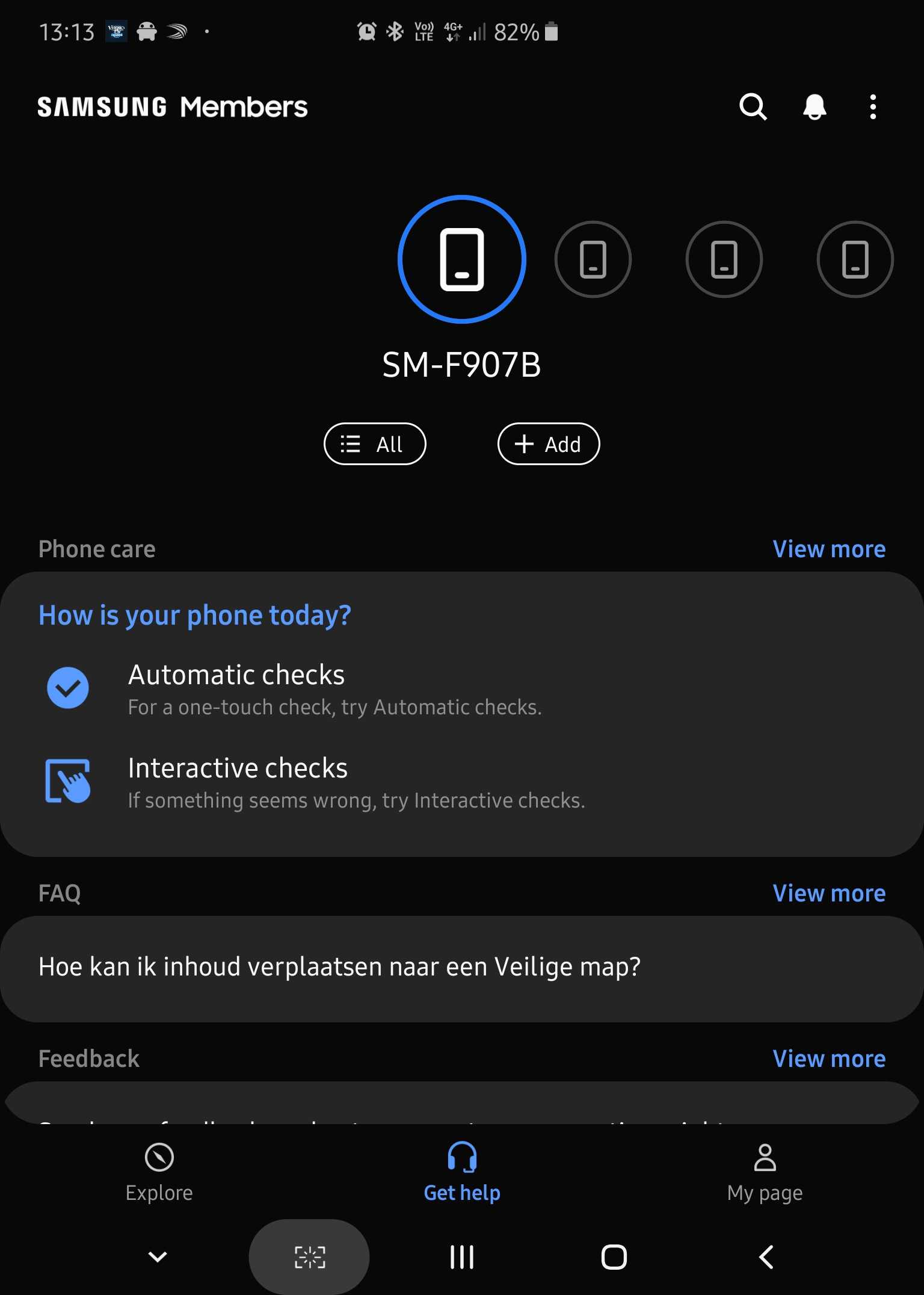924x1295 pixels.
Task: View more Phone care options
Action: [x=828, y=549]
